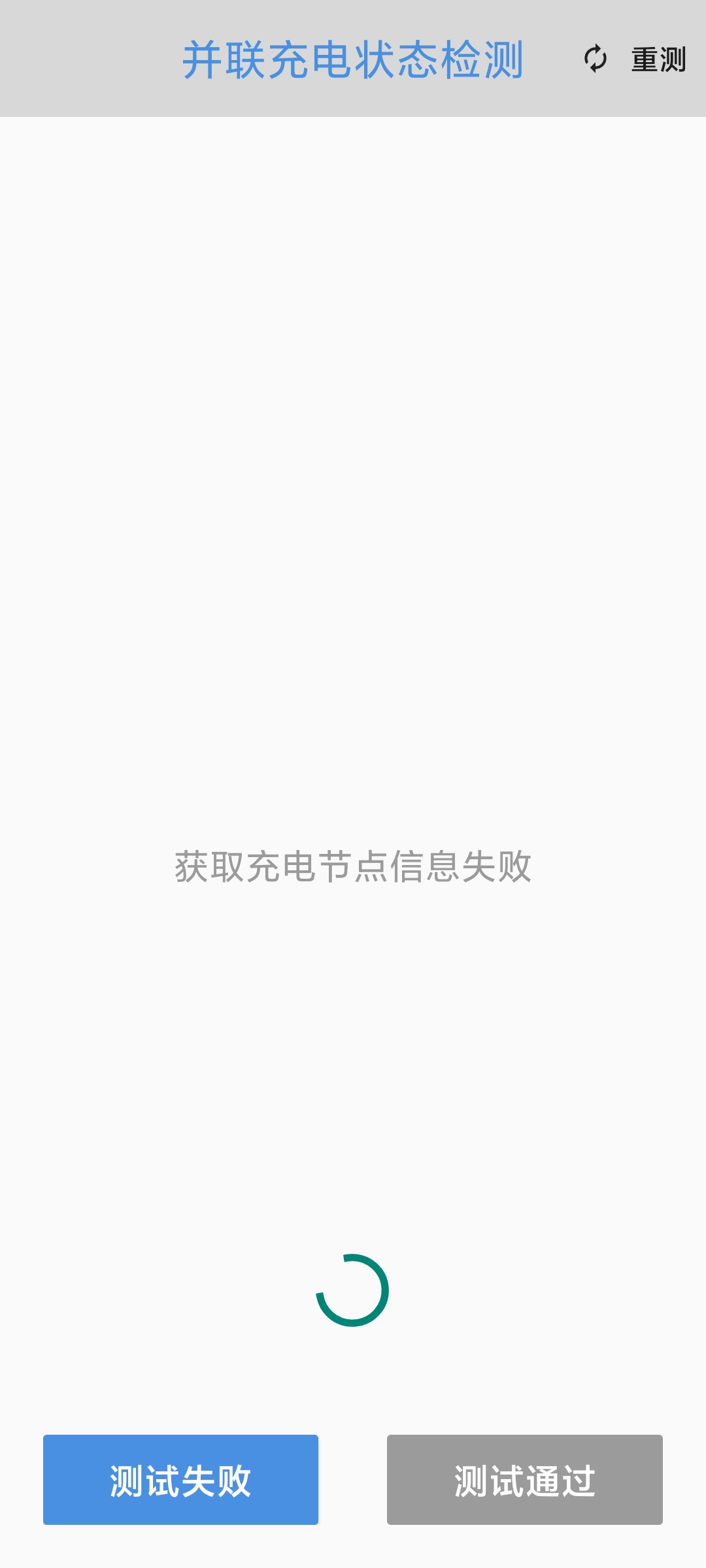Select the 测试通过 button
The height and width of the screenshot is (1568, 706).
(x=524, y=1479)
